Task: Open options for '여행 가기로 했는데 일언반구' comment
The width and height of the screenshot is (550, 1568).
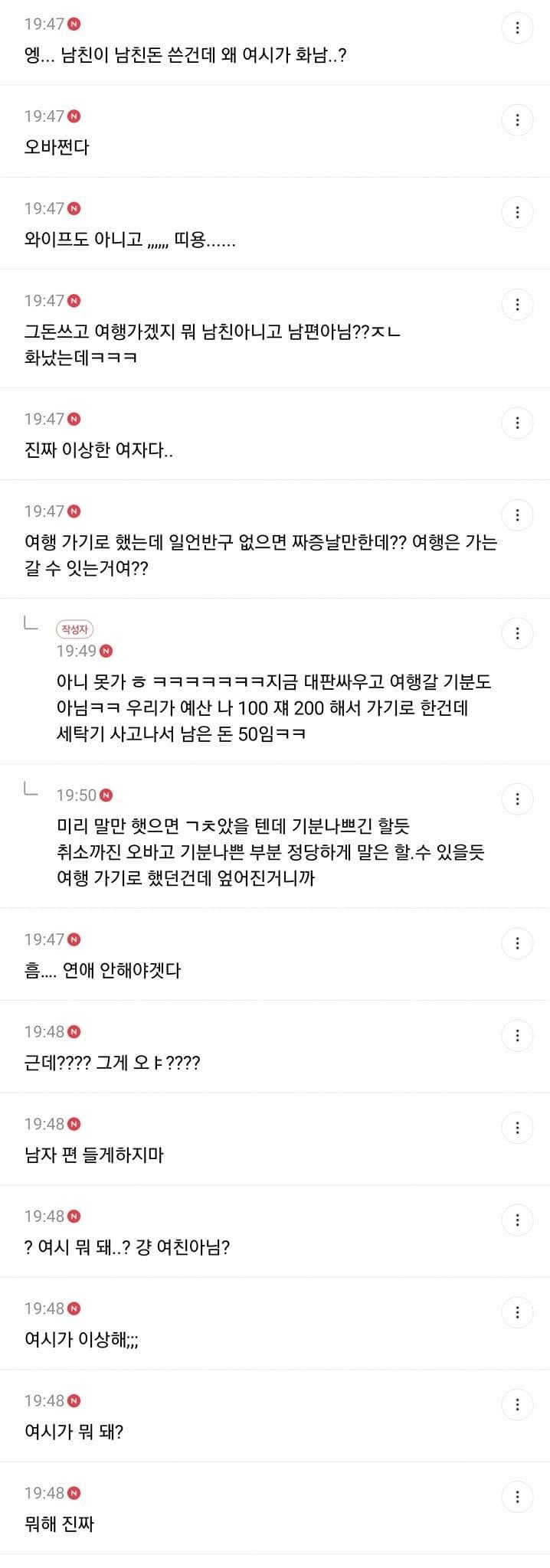Action: click(x=517, y=515)
